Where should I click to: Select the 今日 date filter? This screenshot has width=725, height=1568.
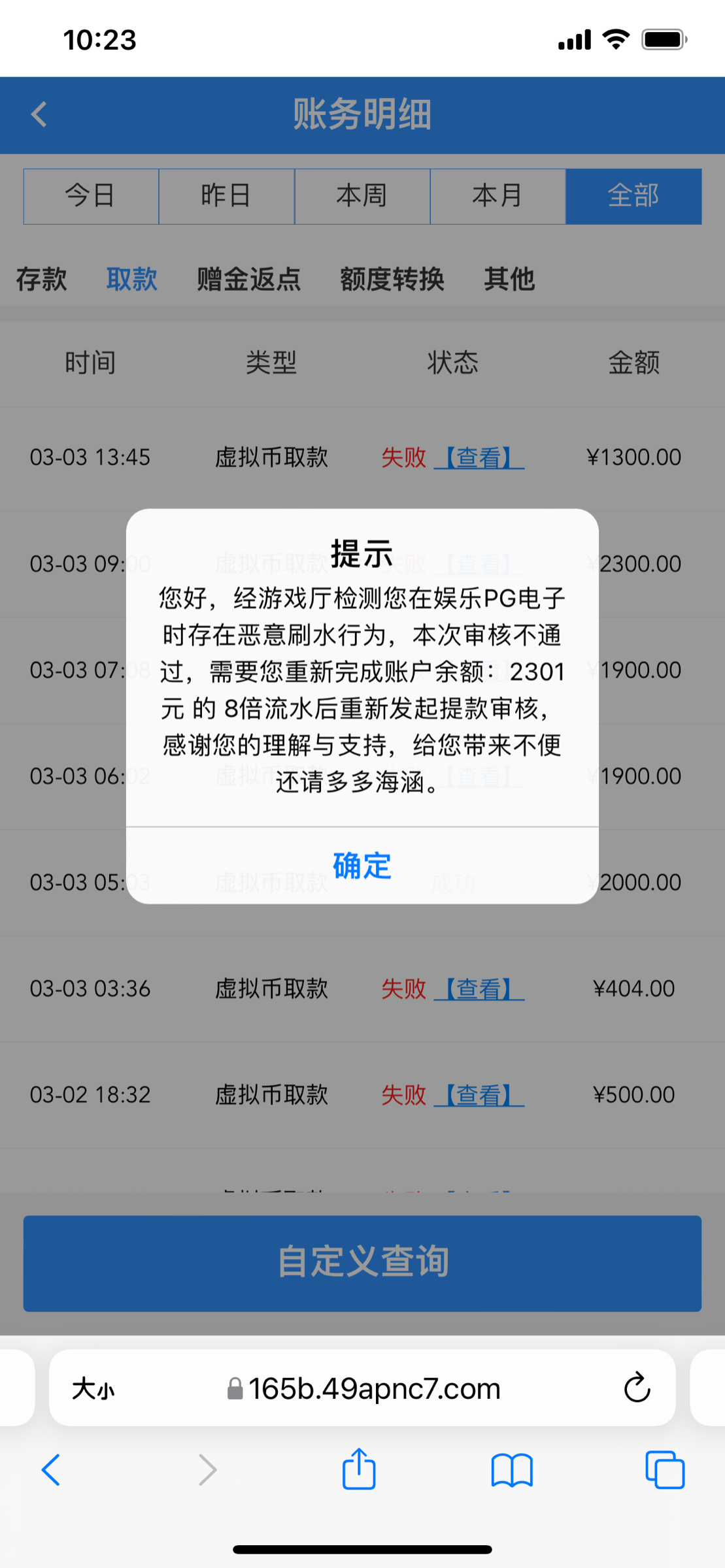(x=91, y=196)
